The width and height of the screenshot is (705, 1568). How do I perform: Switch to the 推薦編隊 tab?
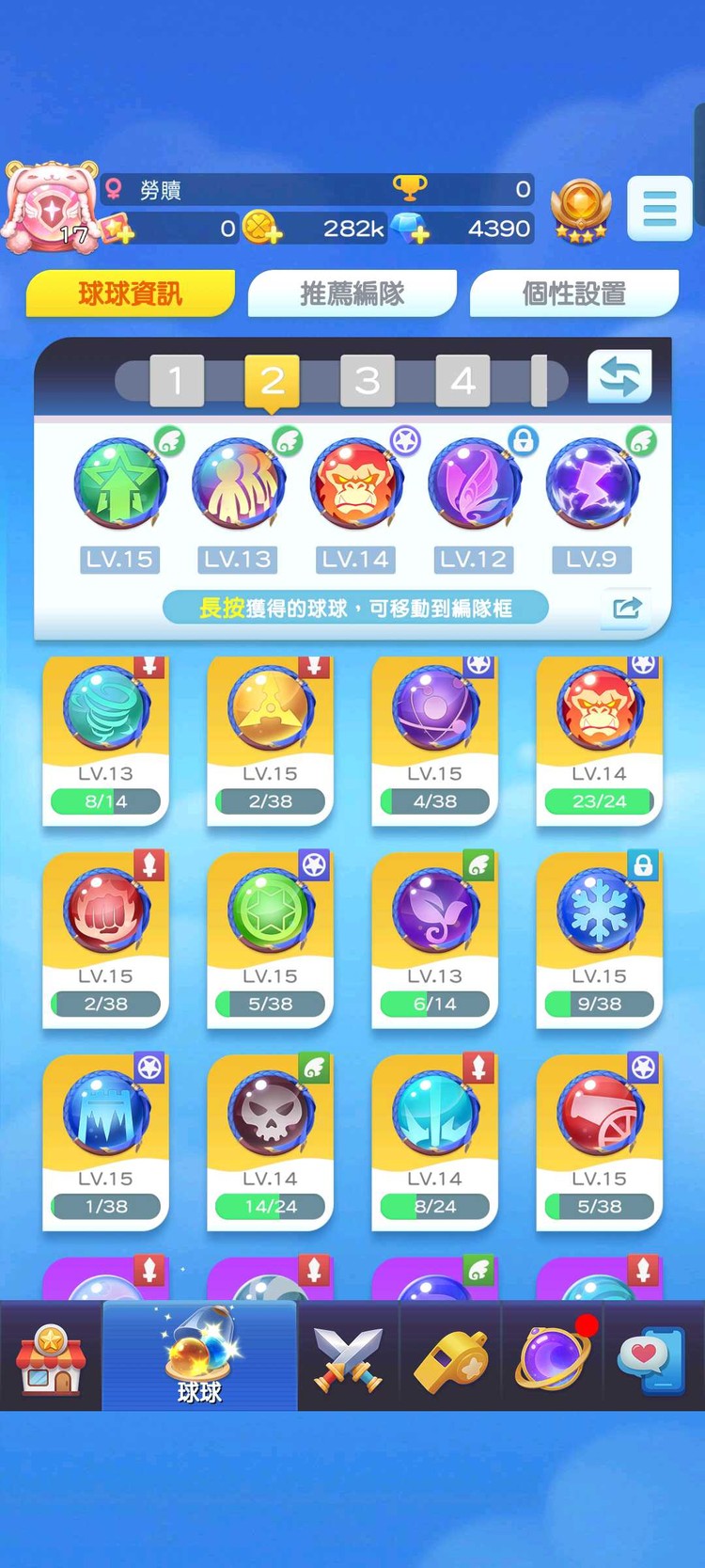[x=352, y=293]
